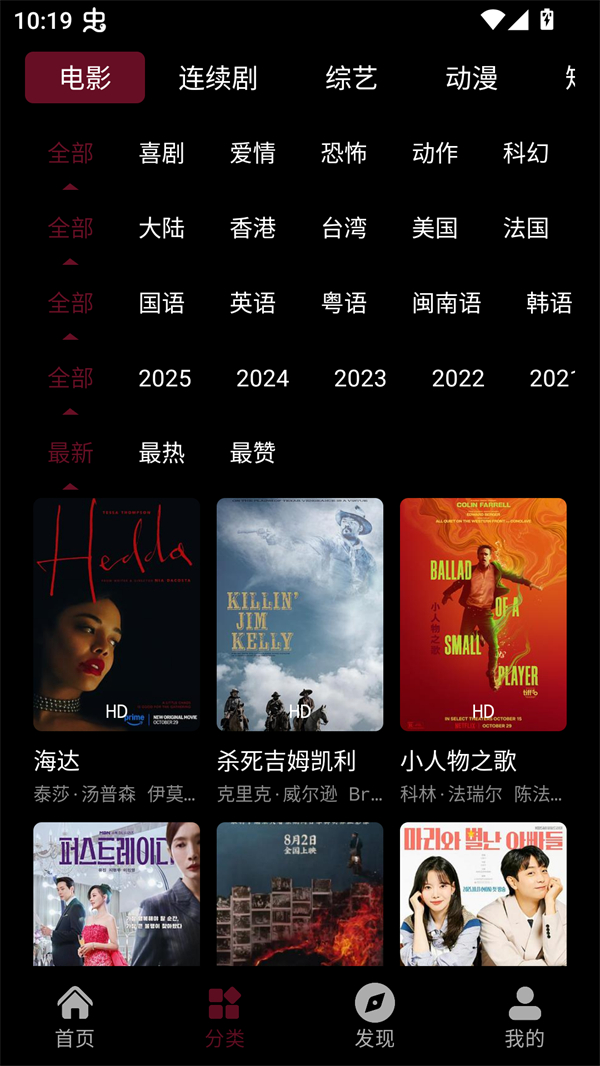Image resolution: width=600 pixels, height=1066 pixels.
Task: Select the 科幻 genre chip
Action: click(x=526, y=153)
